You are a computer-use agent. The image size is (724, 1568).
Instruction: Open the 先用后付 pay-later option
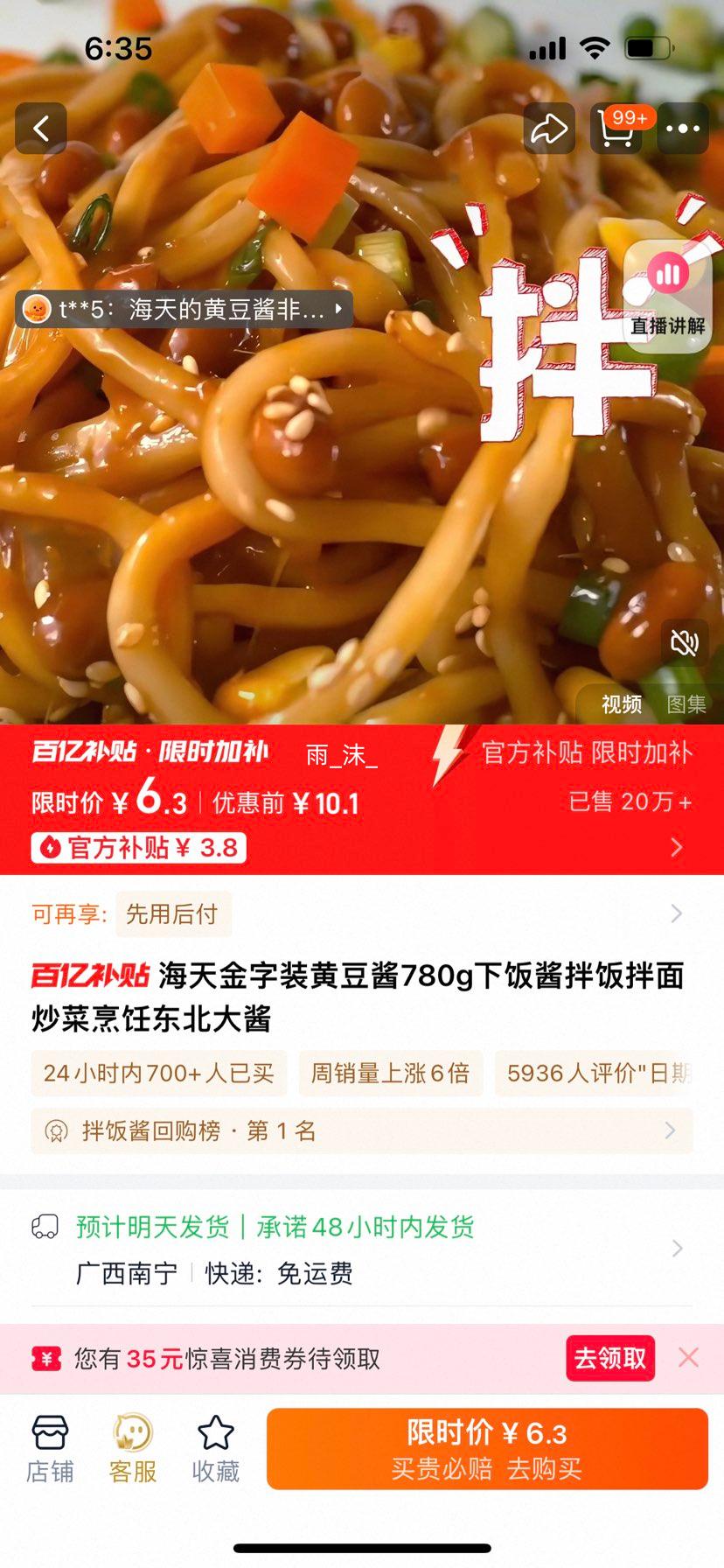pyautogui.click(x=172, y=914)
